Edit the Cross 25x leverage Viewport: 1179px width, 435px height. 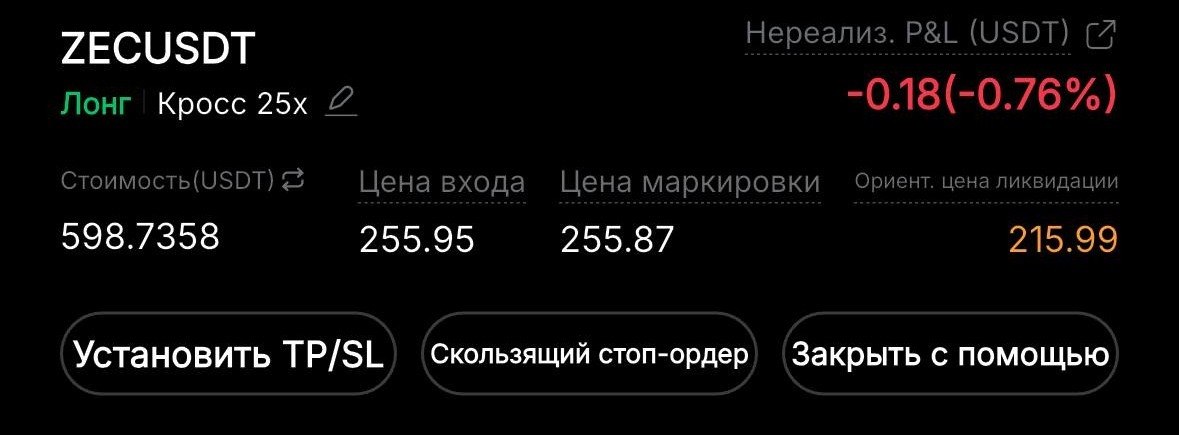341,102
